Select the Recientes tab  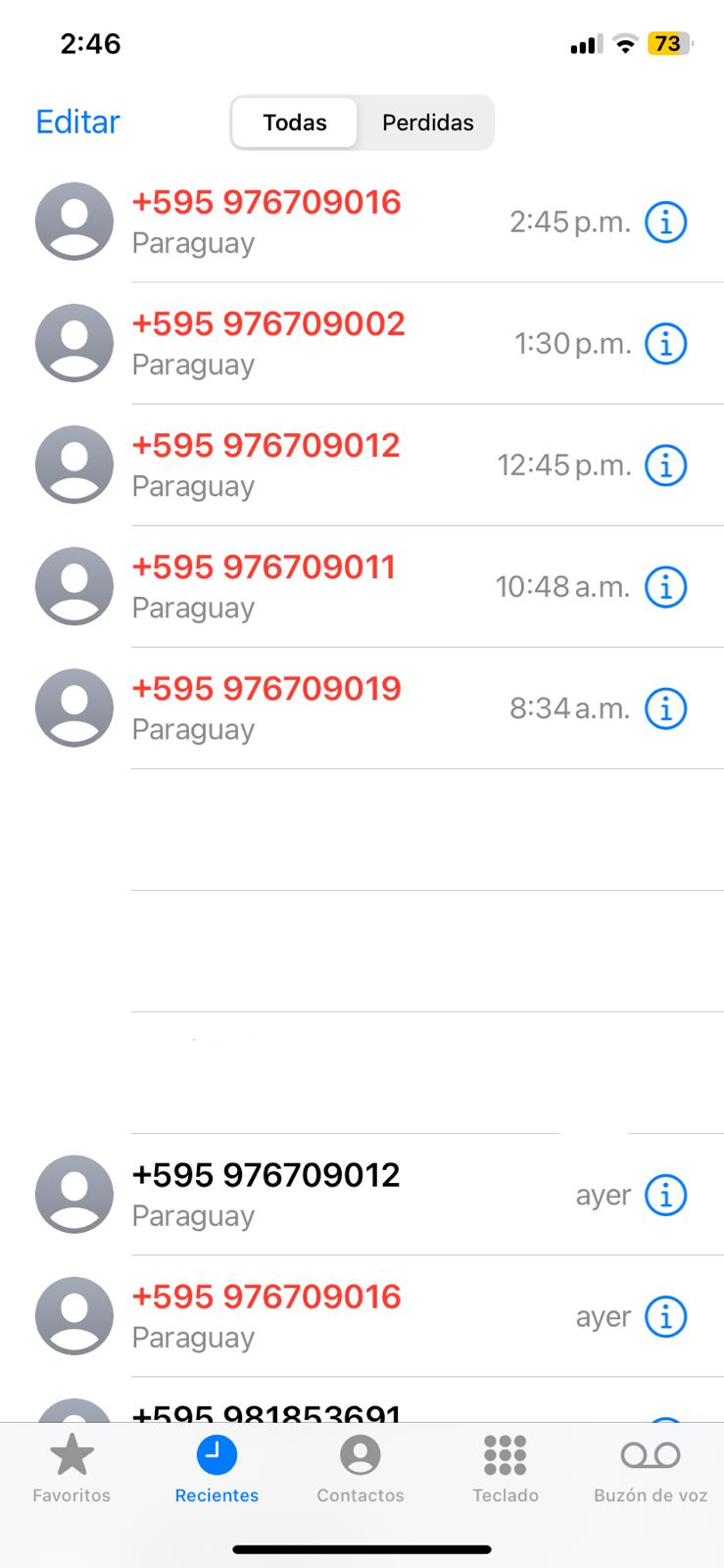(x=217, y=1468)
